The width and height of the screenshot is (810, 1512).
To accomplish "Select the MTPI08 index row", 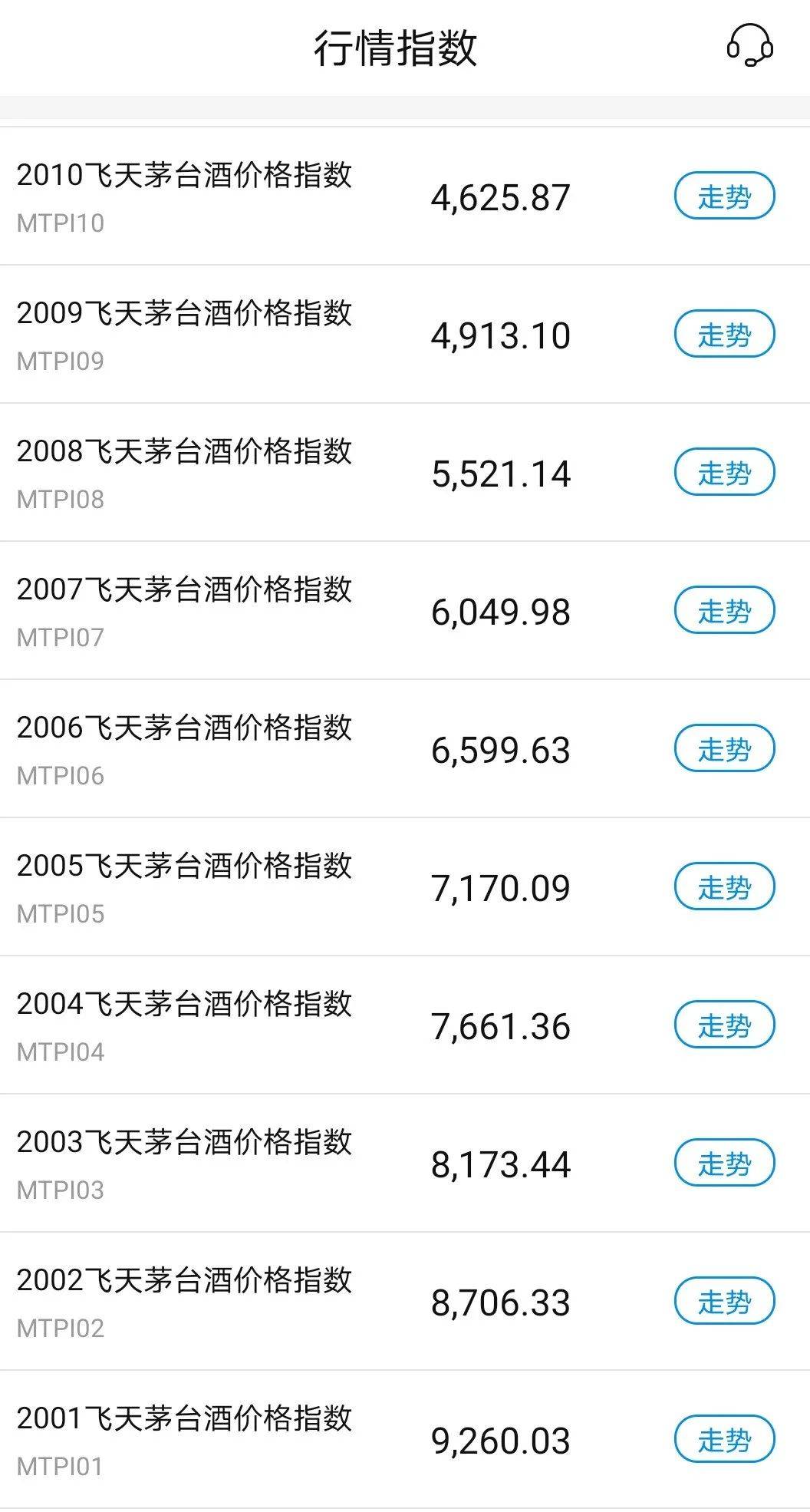I will [x=230, y=473].
